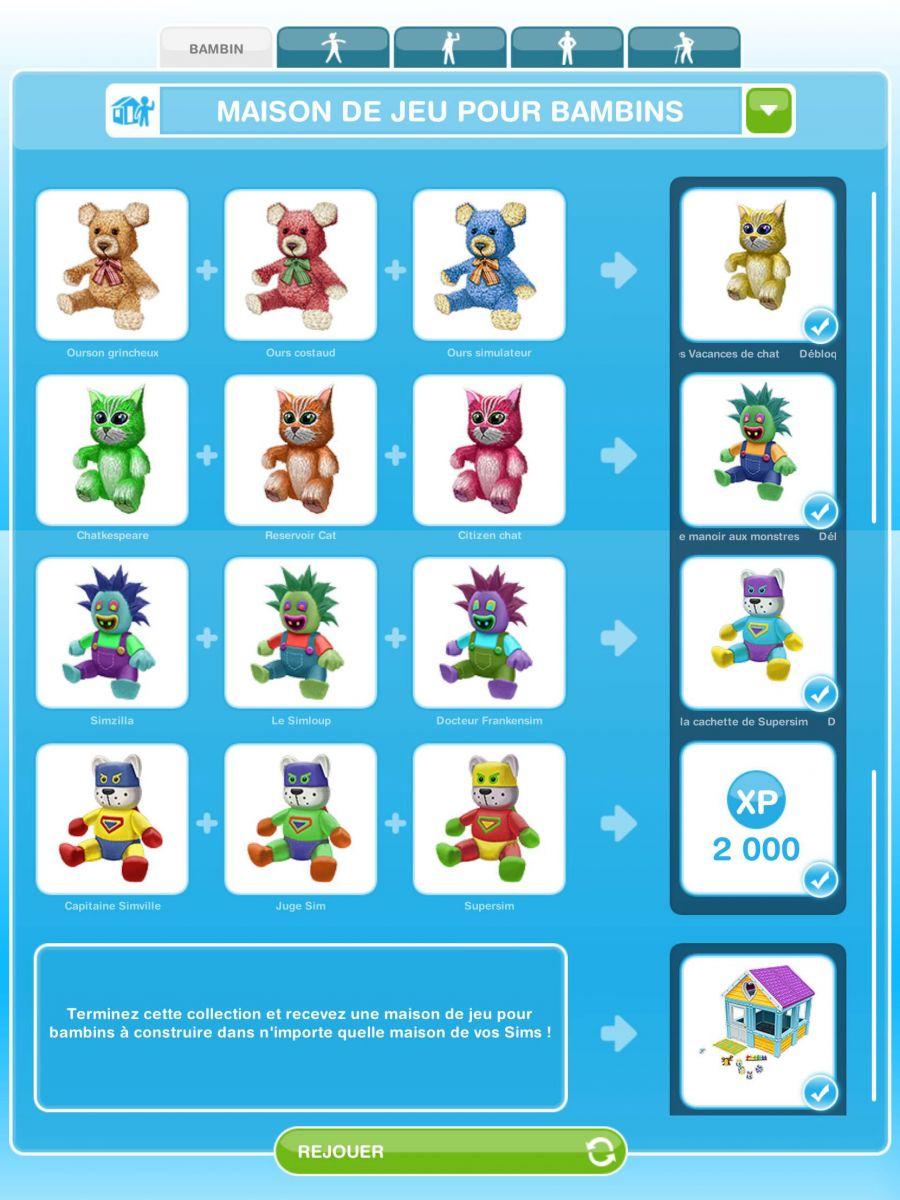The height and width of the screenshot is (1200, 900).
Task: Switch to the teen life-stage tab
Action: [450, 48]
